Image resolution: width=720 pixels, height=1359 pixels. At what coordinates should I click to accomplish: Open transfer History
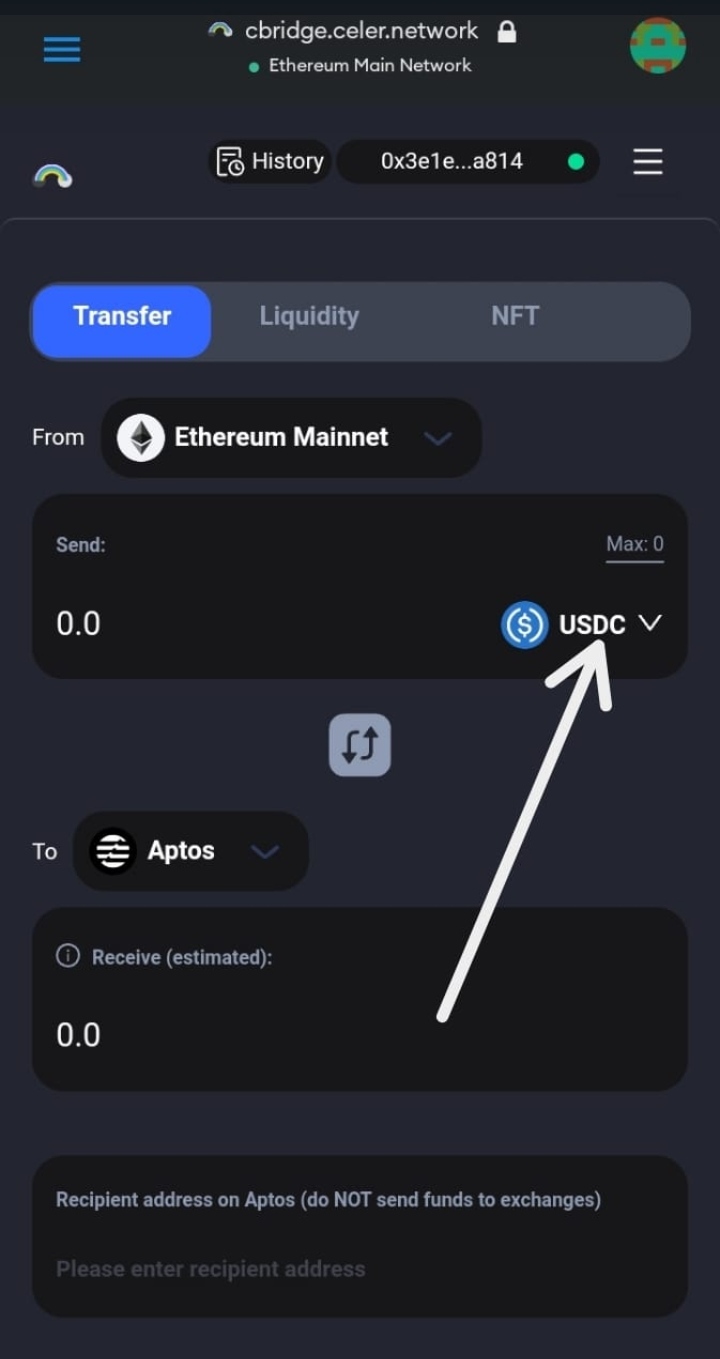(x=270, y=161)
